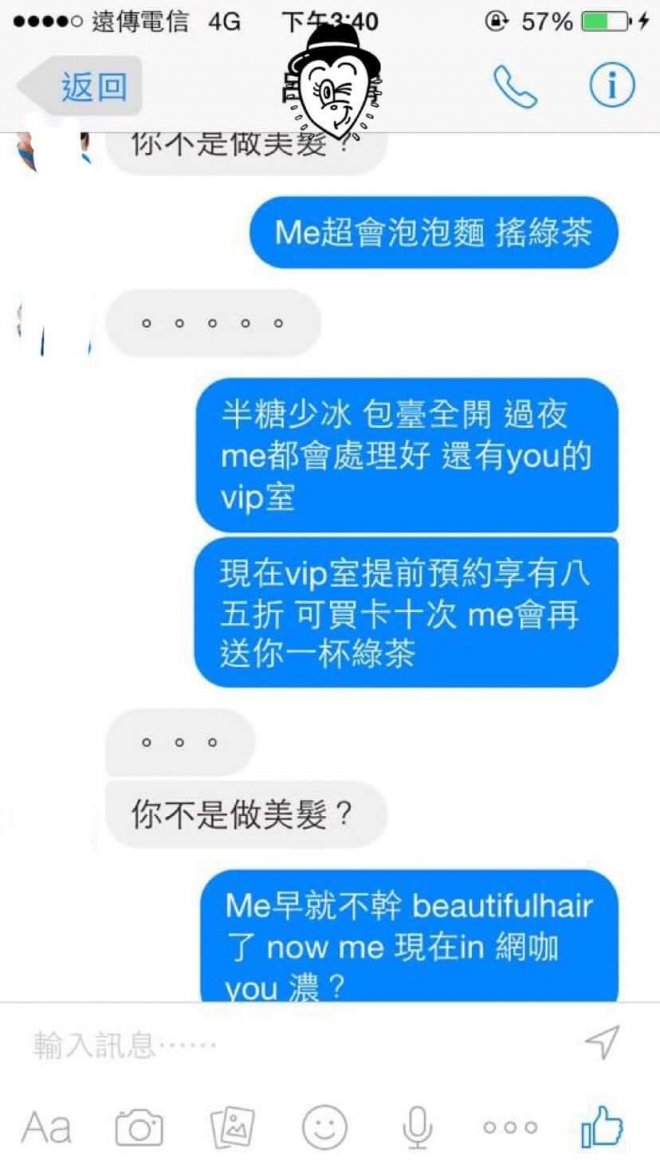Open conversation info details
The image size is (660, 1173).
point(611,87)
